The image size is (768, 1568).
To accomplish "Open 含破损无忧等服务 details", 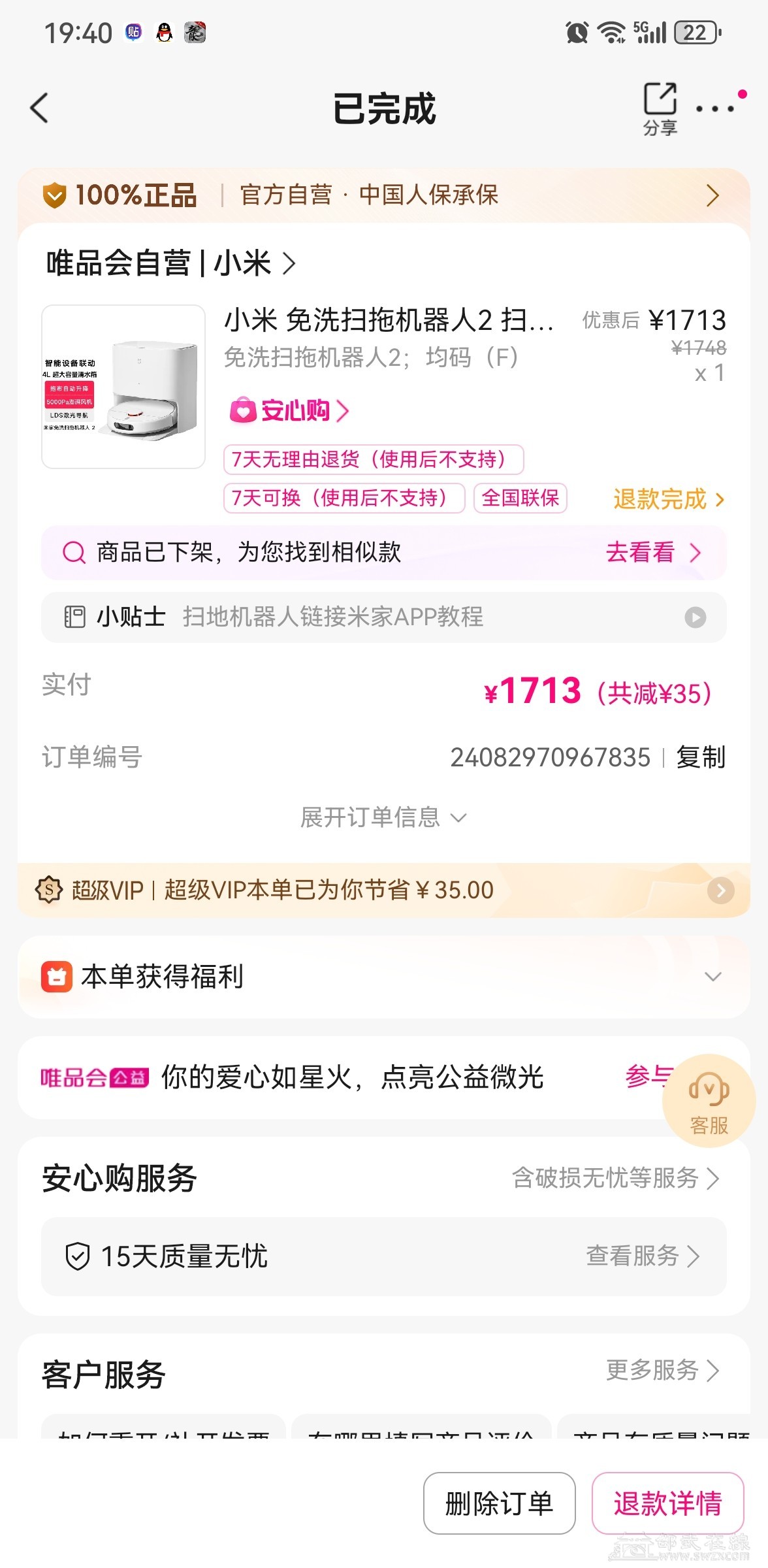I will click(x=616, y=1178).
